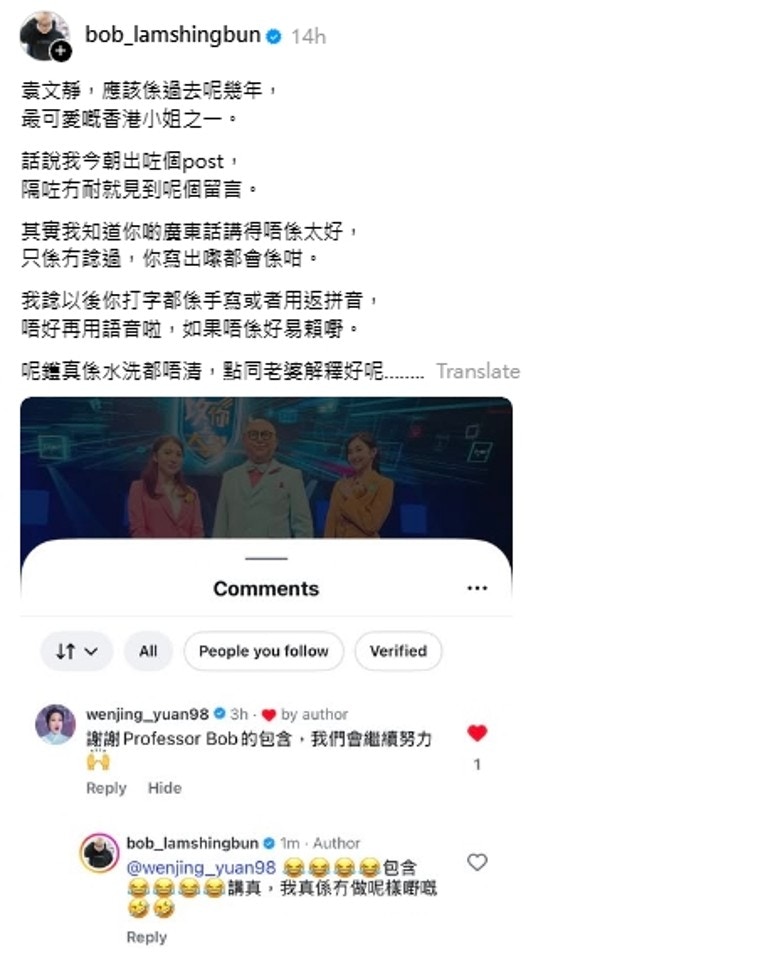The image size is (780, 960).
Task: Open bob_lamshingbun's profile from the post header
Action: coord(172,35)
